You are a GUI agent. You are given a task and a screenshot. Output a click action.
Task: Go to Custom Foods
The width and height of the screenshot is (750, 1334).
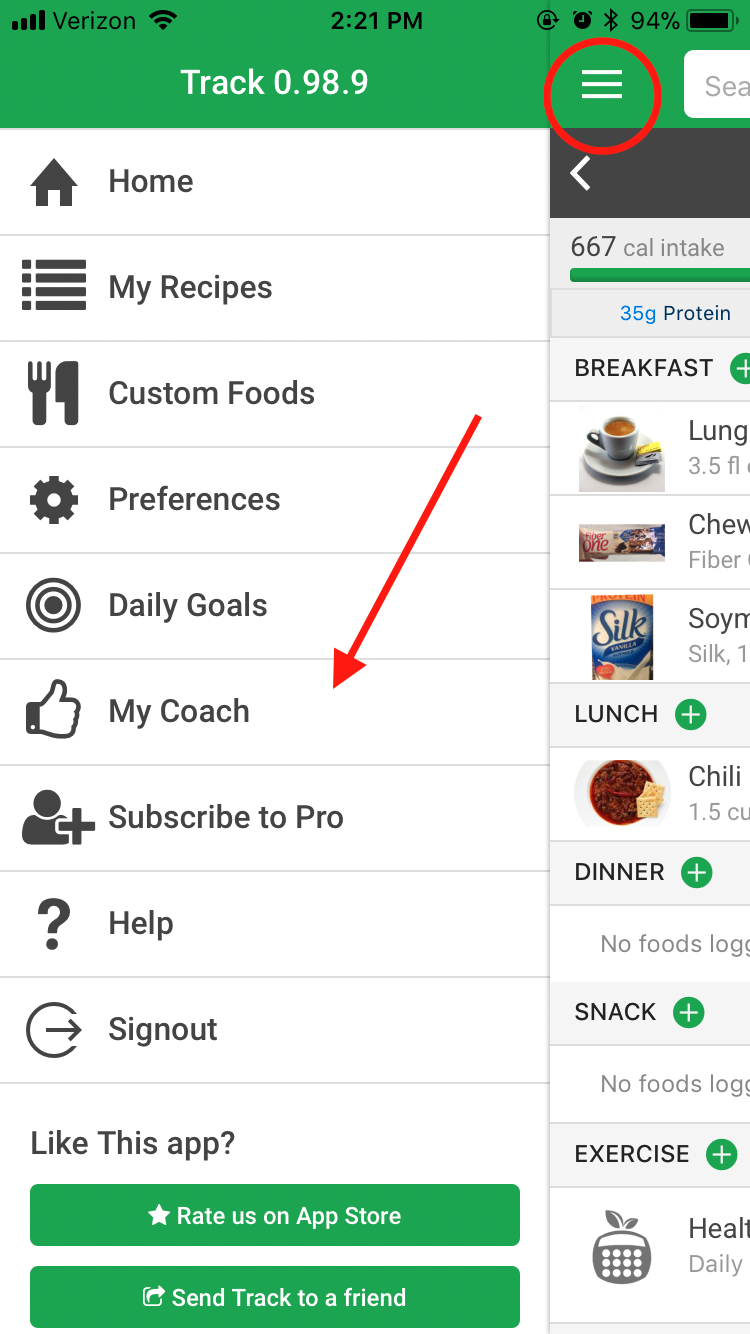[x=274, y=394]
